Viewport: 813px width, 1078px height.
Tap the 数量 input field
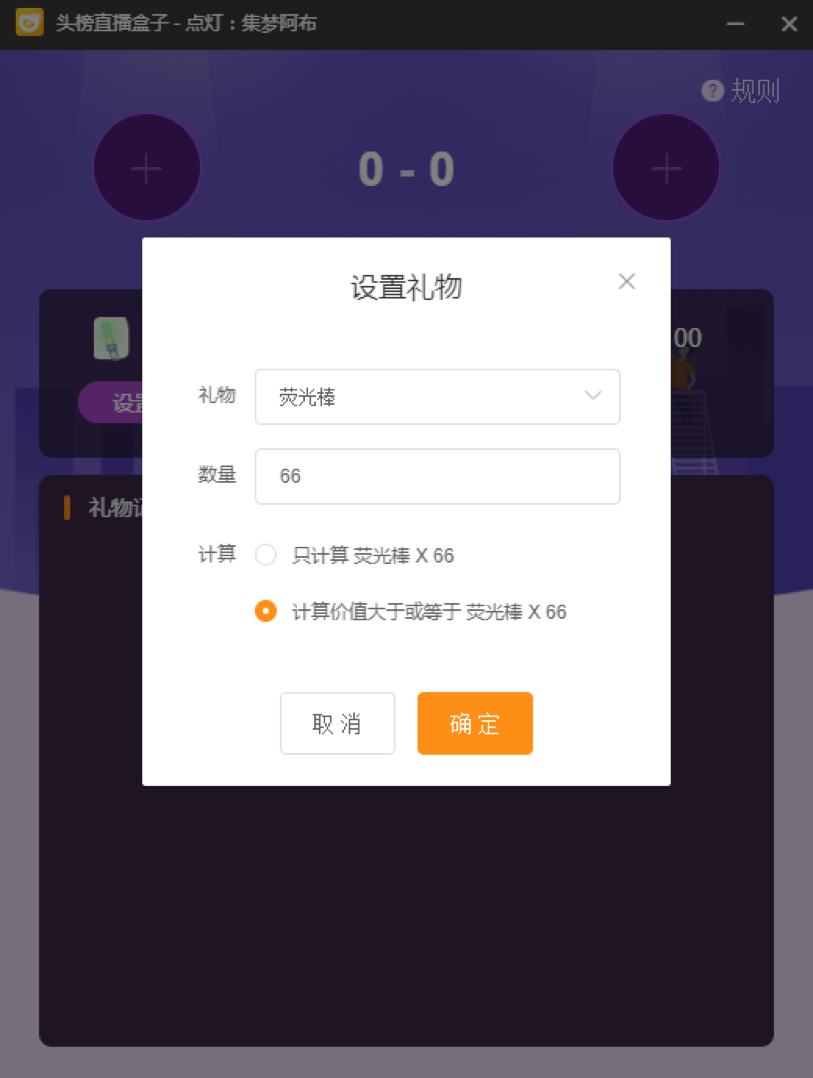click(x=437, y=476)
